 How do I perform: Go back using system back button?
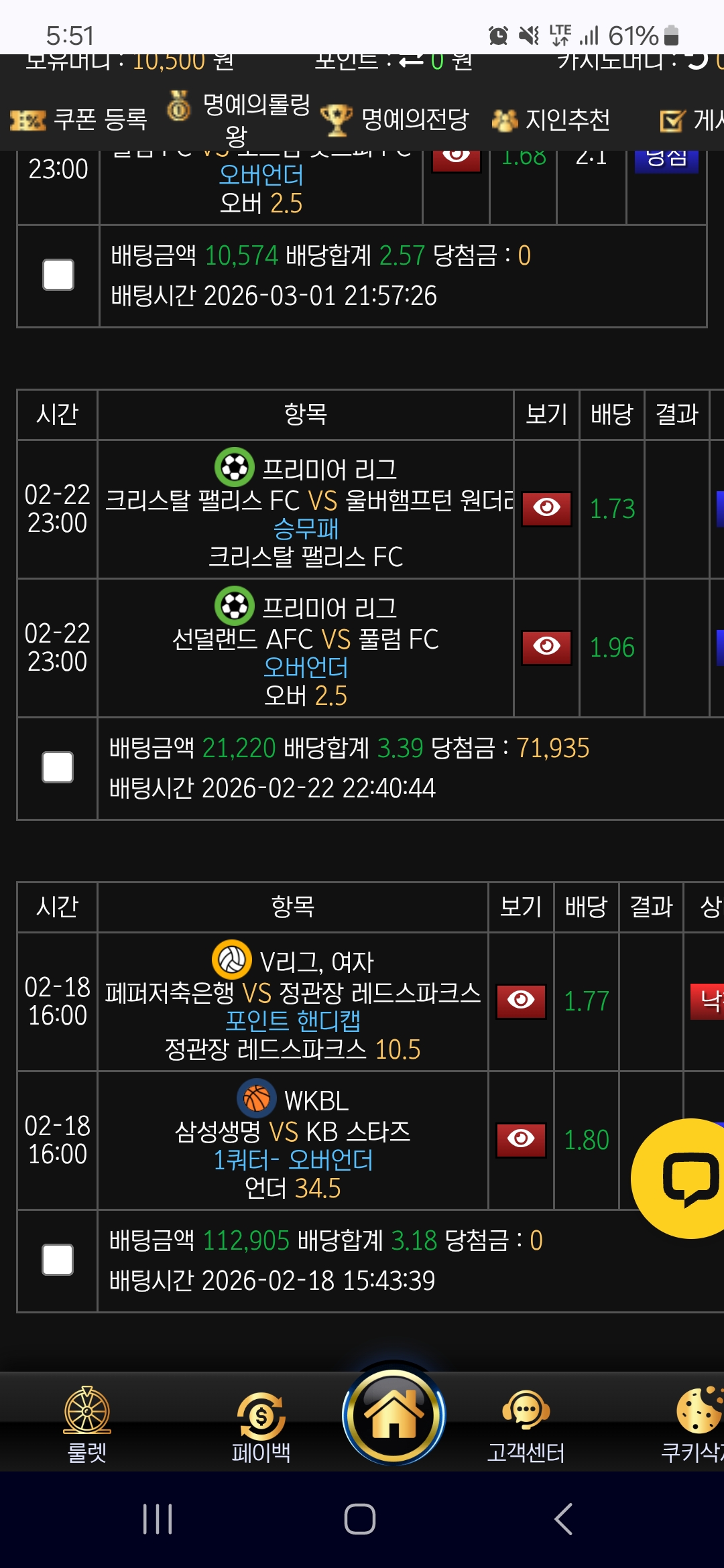click(564, 1519)
